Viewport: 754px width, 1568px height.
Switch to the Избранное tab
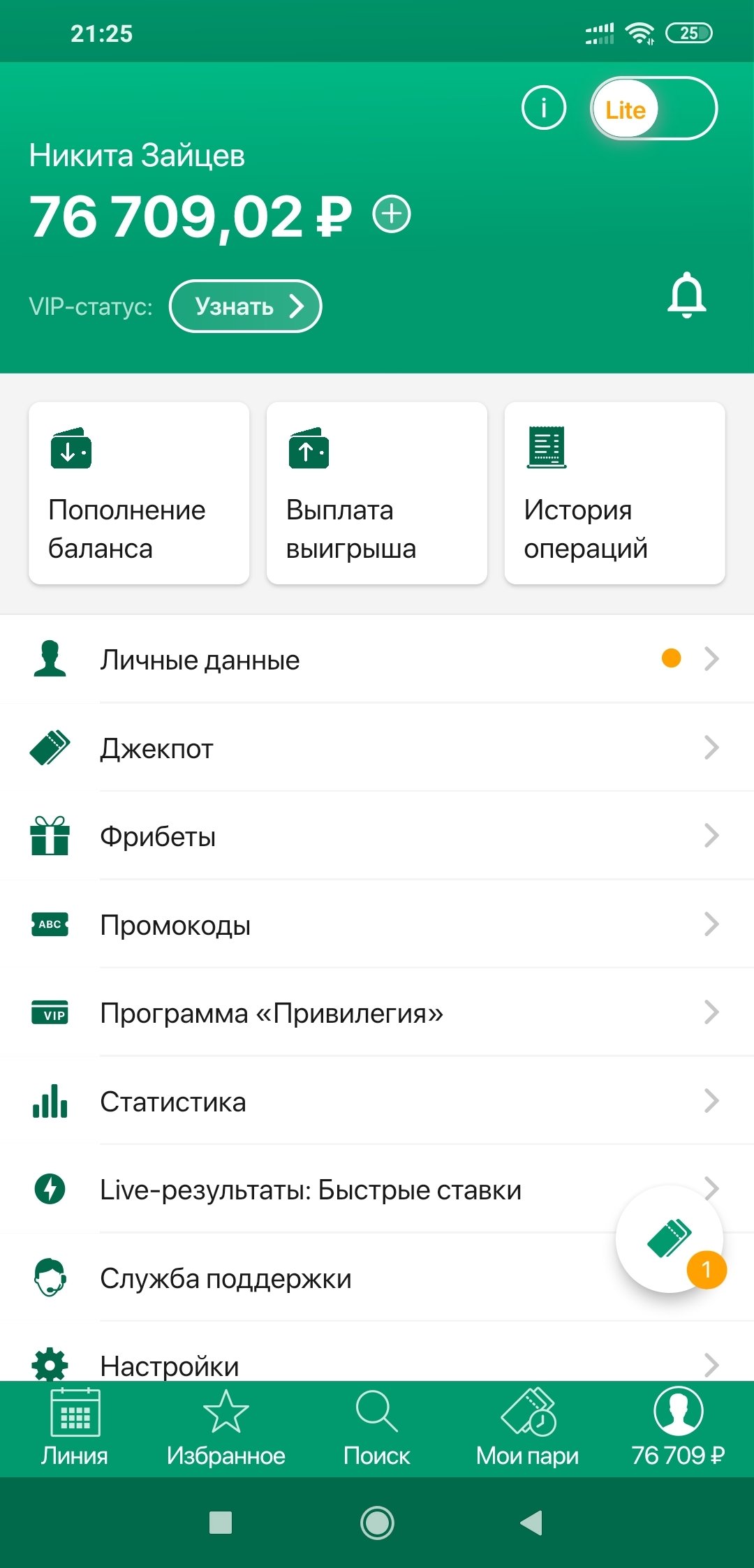point(226,1428)
